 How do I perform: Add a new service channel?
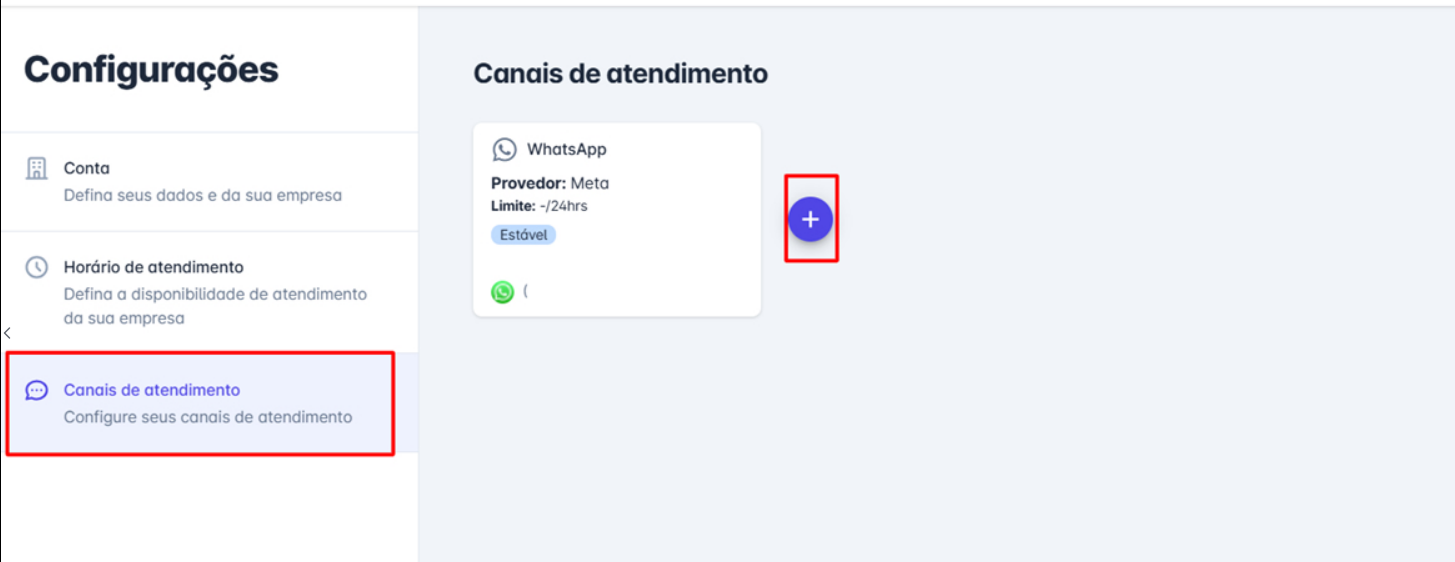pyautogui.click(x=810, y=219)
